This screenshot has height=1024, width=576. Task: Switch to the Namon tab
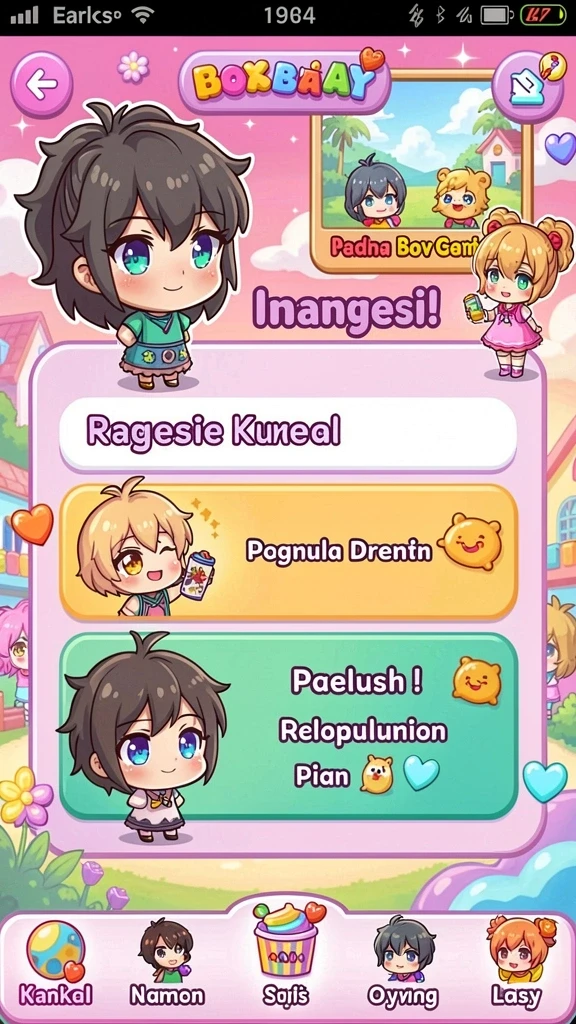[x=167, y=967]
